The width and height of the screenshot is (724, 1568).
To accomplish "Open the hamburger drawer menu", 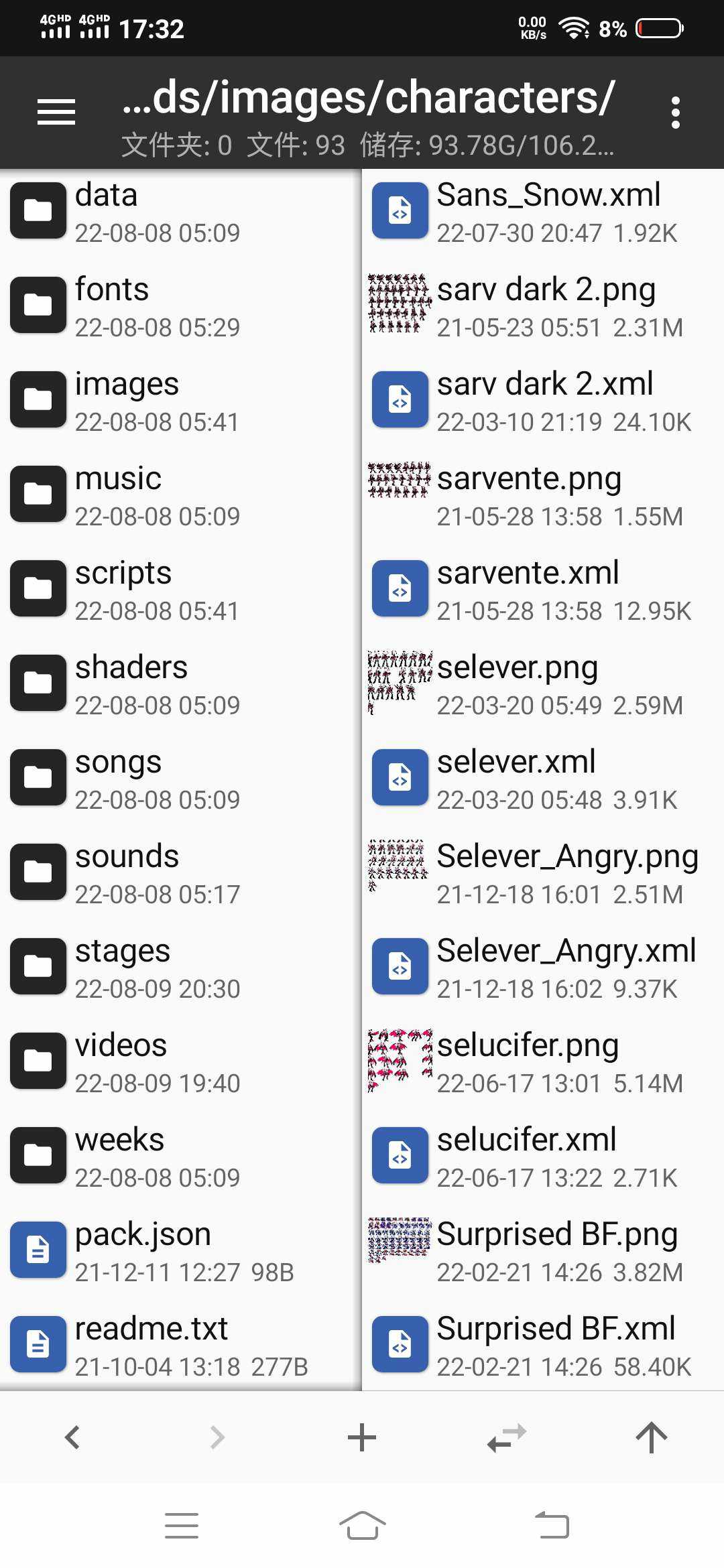I will point(56,112).
